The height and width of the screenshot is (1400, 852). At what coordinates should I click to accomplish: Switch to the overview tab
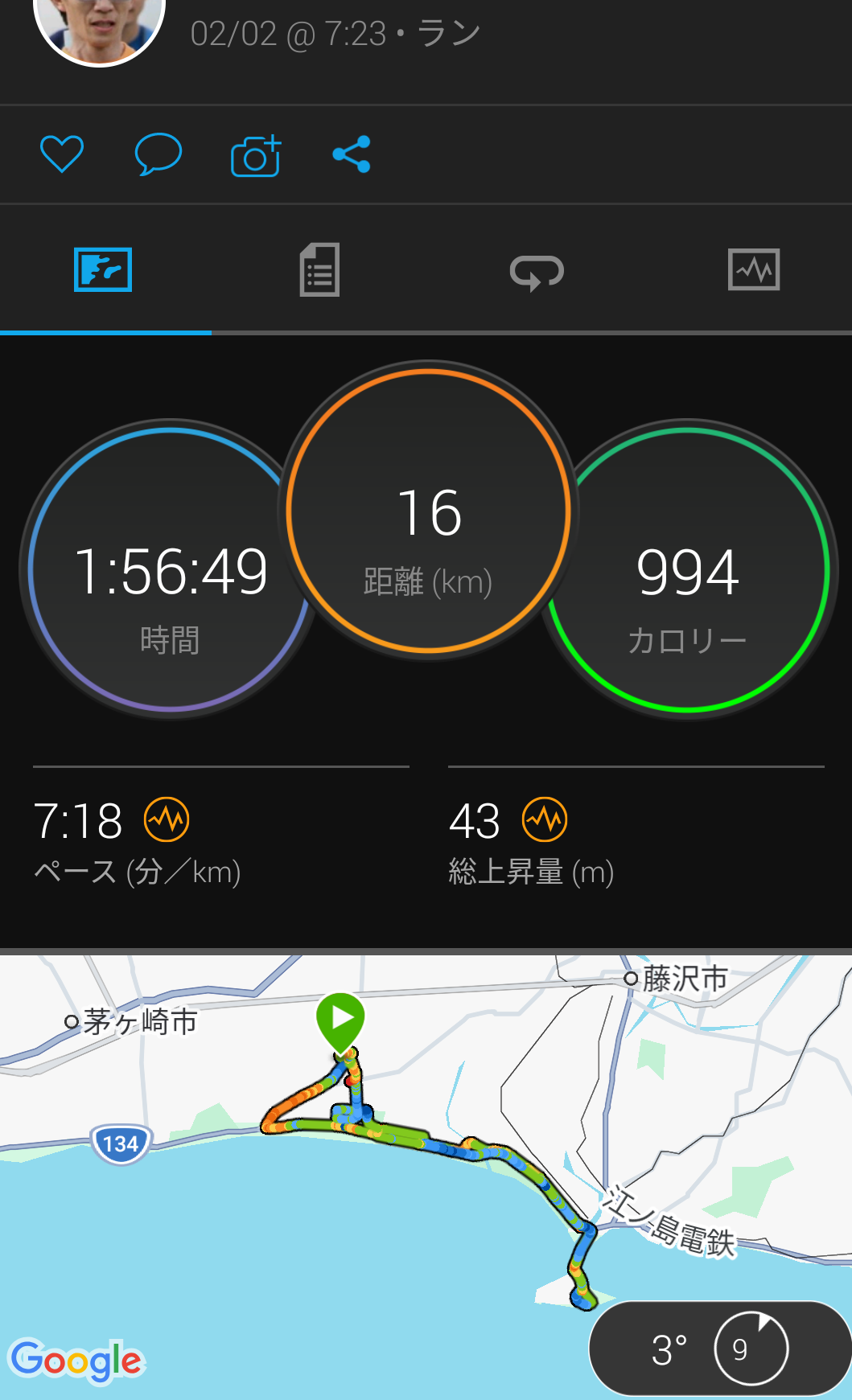point(103,270)
